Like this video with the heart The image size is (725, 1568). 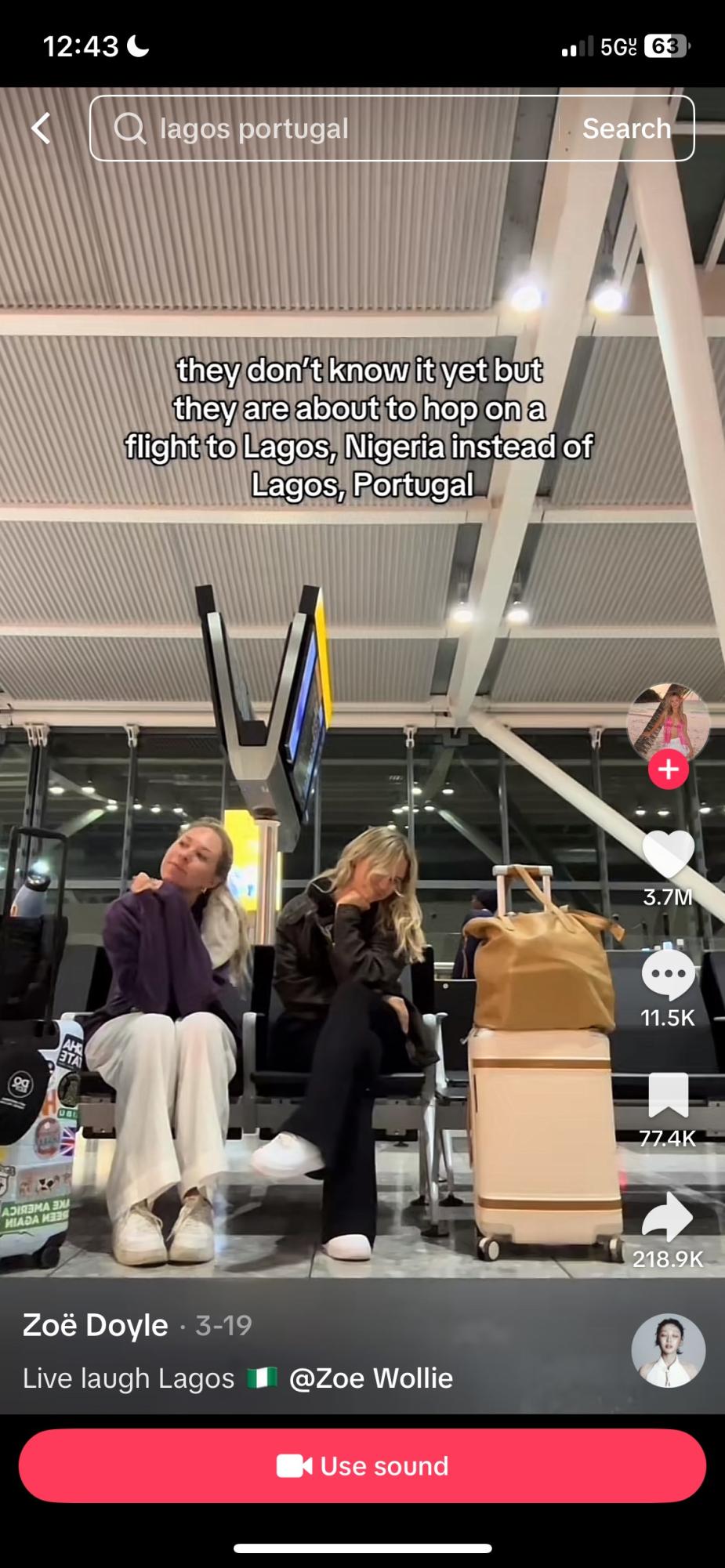click(668, 856)
